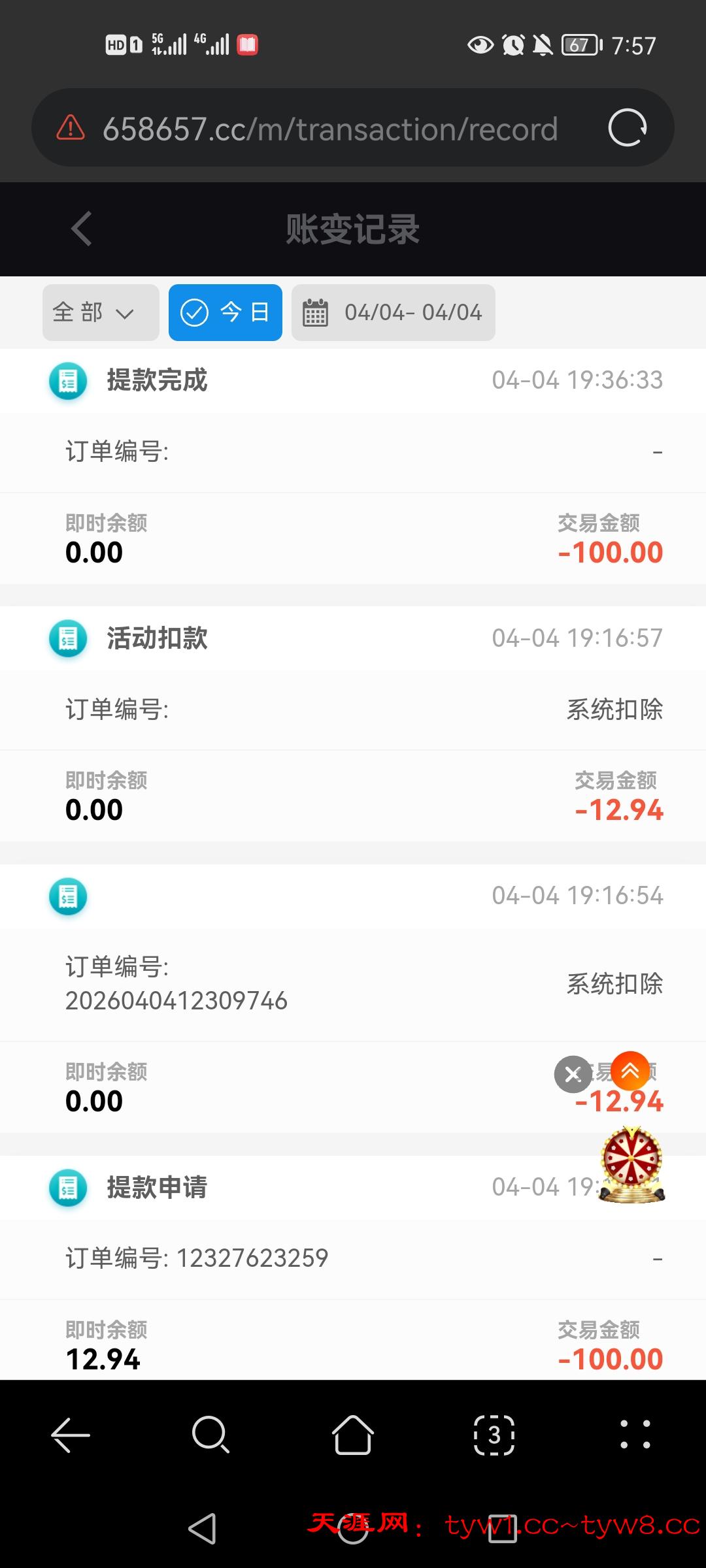Edit the 658657.cc URL address field
This screenshot has height=1568, width=706.
(x=330, y=129)
